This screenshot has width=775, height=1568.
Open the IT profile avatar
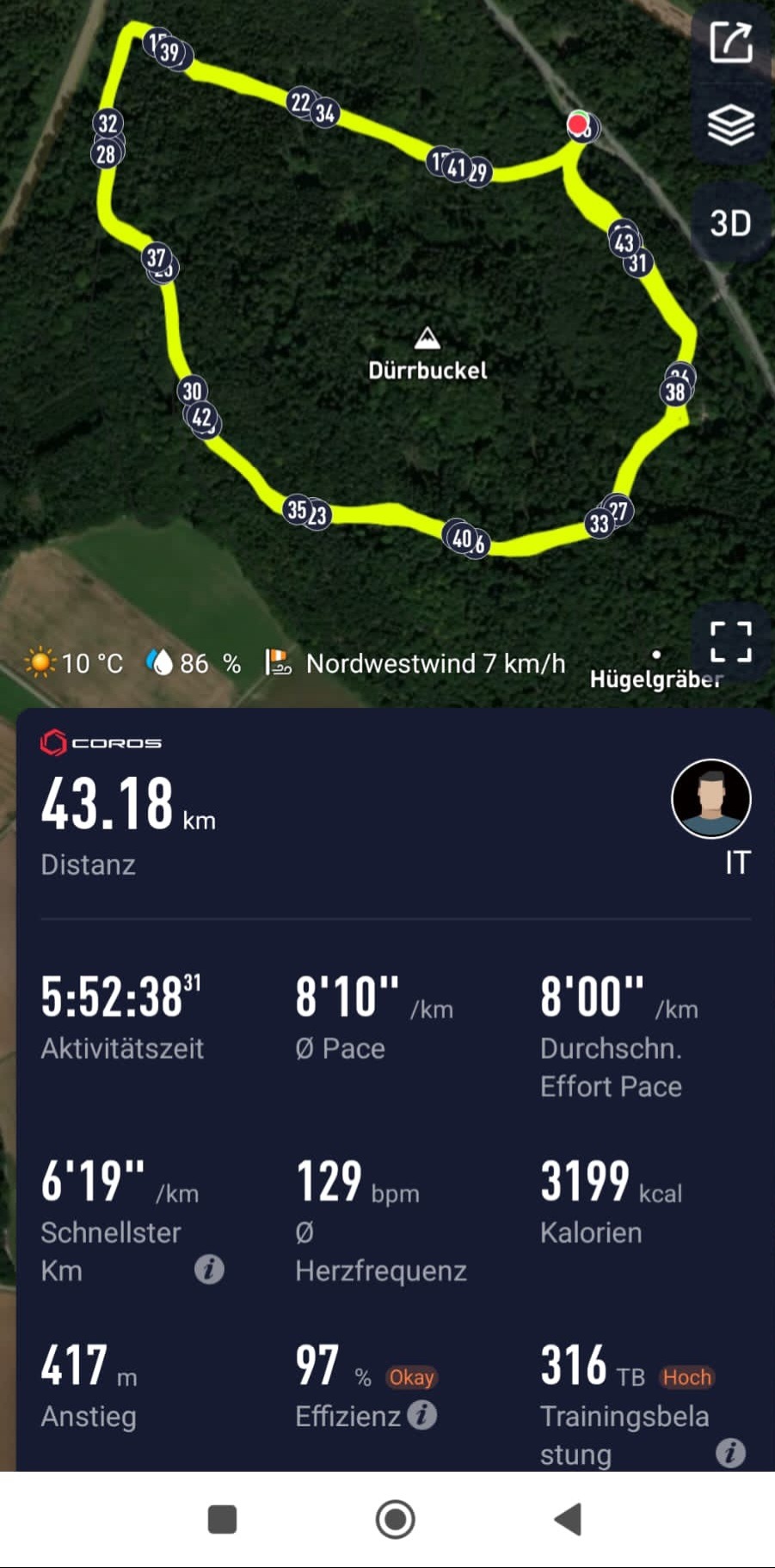(710, 799)
